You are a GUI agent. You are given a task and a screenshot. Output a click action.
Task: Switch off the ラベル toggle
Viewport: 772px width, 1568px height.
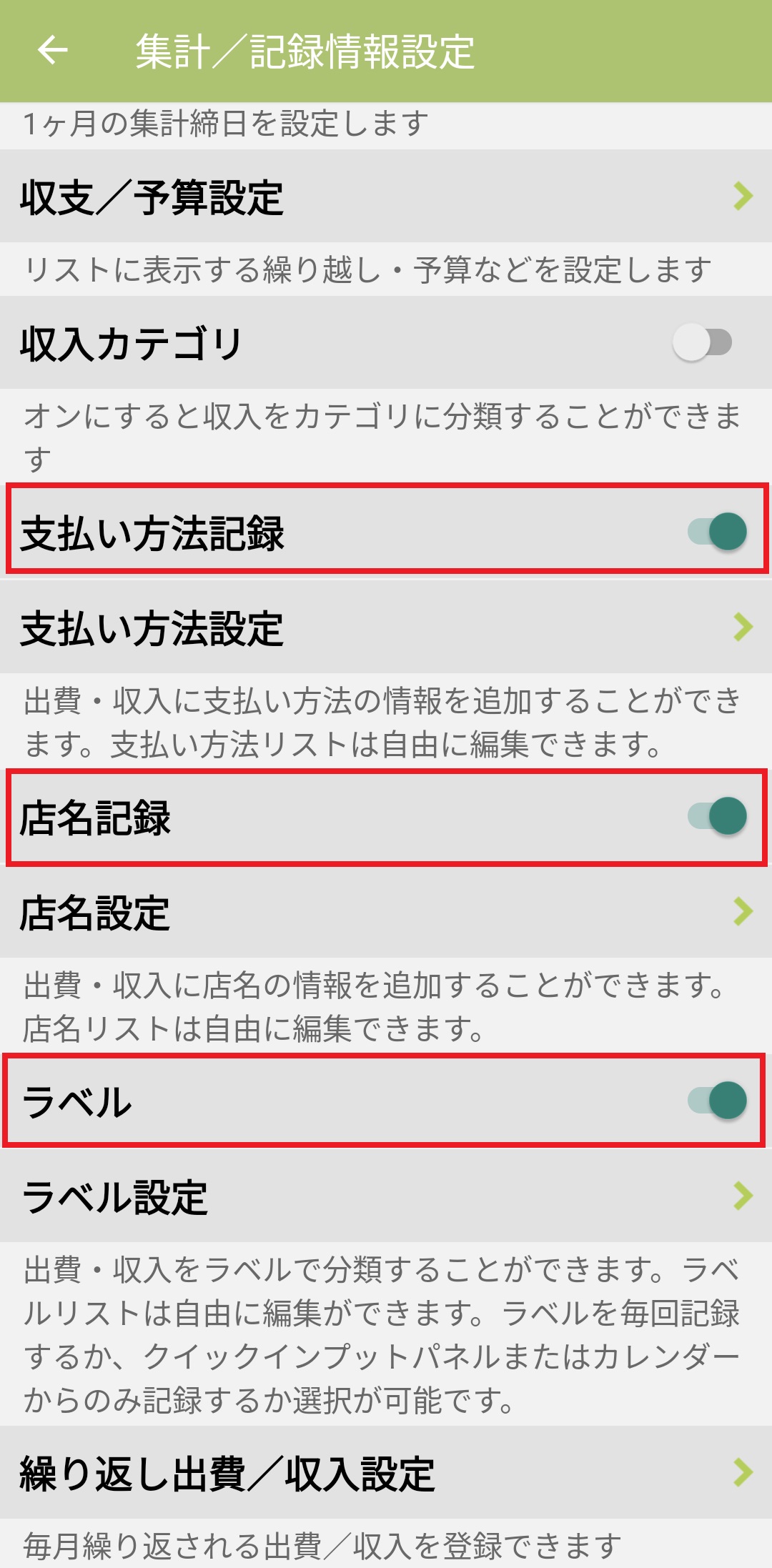[717, 1100]
